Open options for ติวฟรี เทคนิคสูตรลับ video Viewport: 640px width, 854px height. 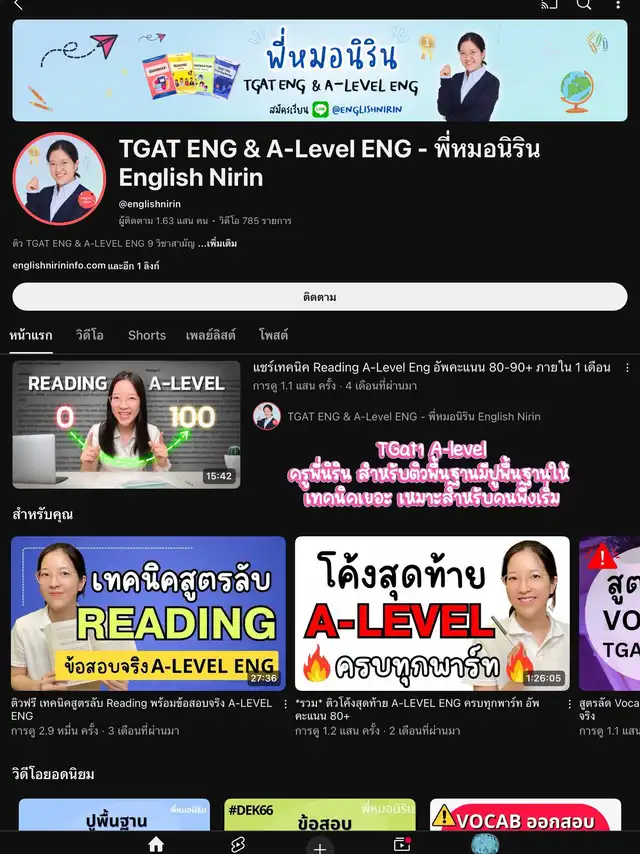285,704
